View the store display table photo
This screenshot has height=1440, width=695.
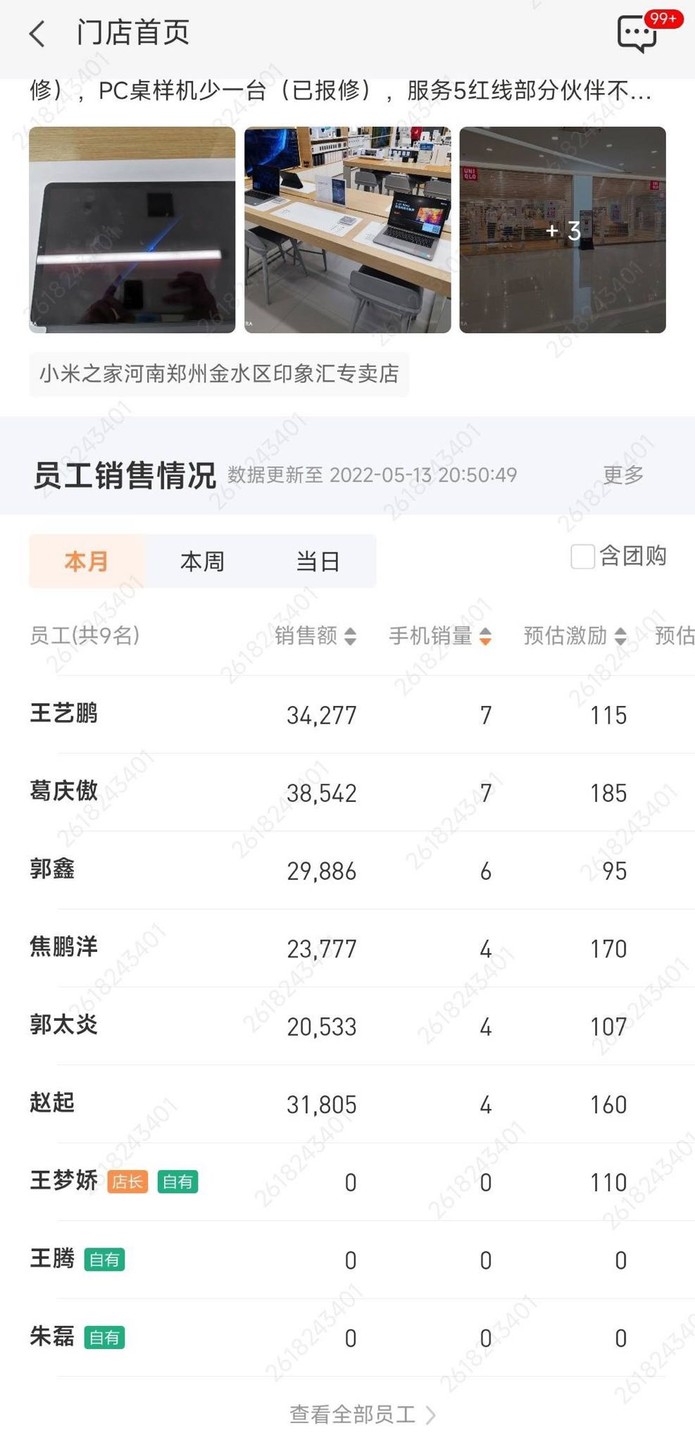point(347,229)
